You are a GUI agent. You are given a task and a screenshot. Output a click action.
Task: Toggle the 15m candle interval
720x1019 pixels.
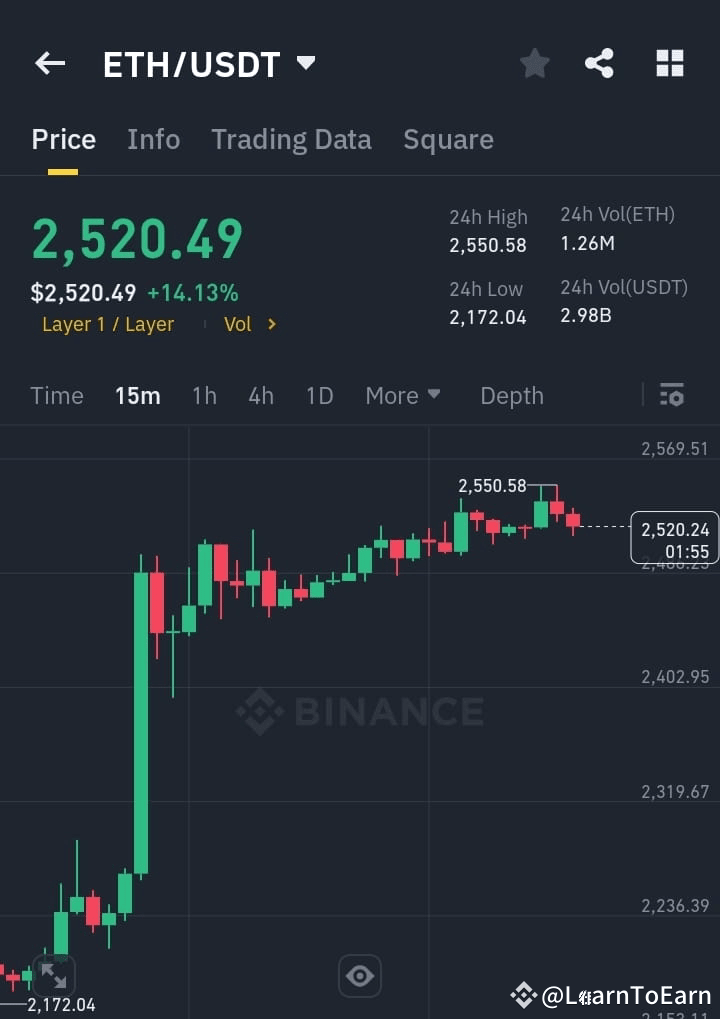pyautogui.click(x=137, y=395)
